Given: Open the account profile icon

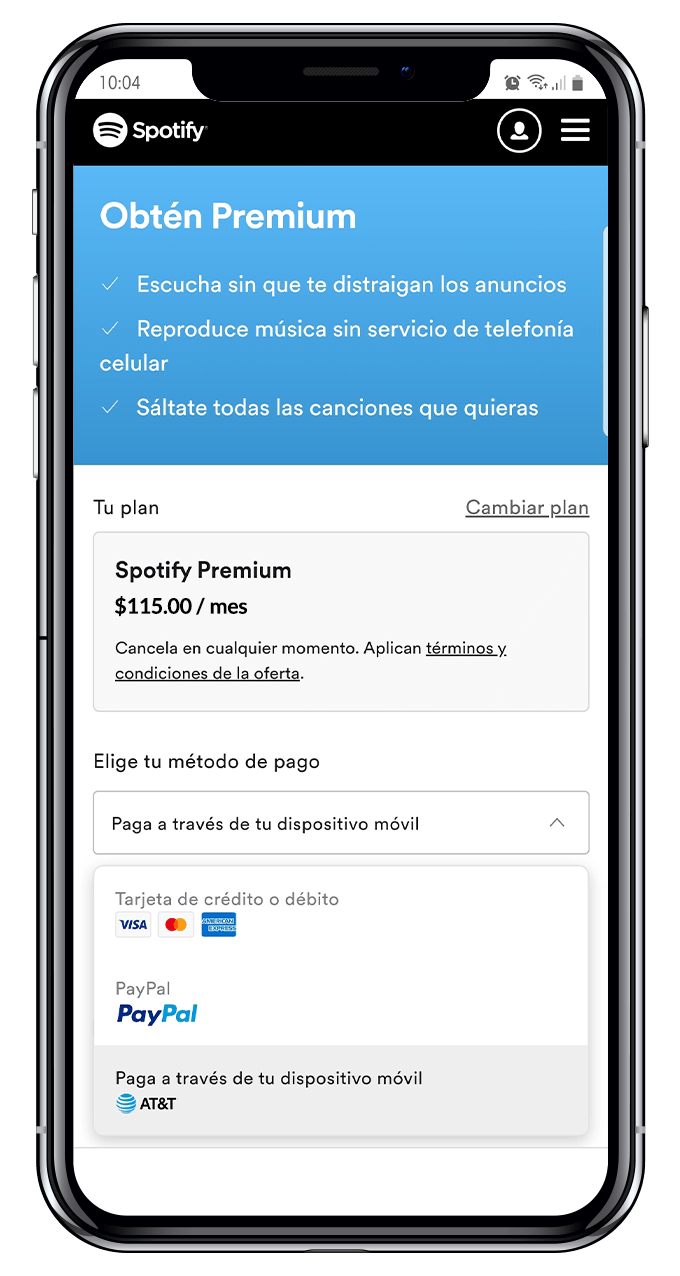Looking at the screenshot, I should click(x=519, y=131).
